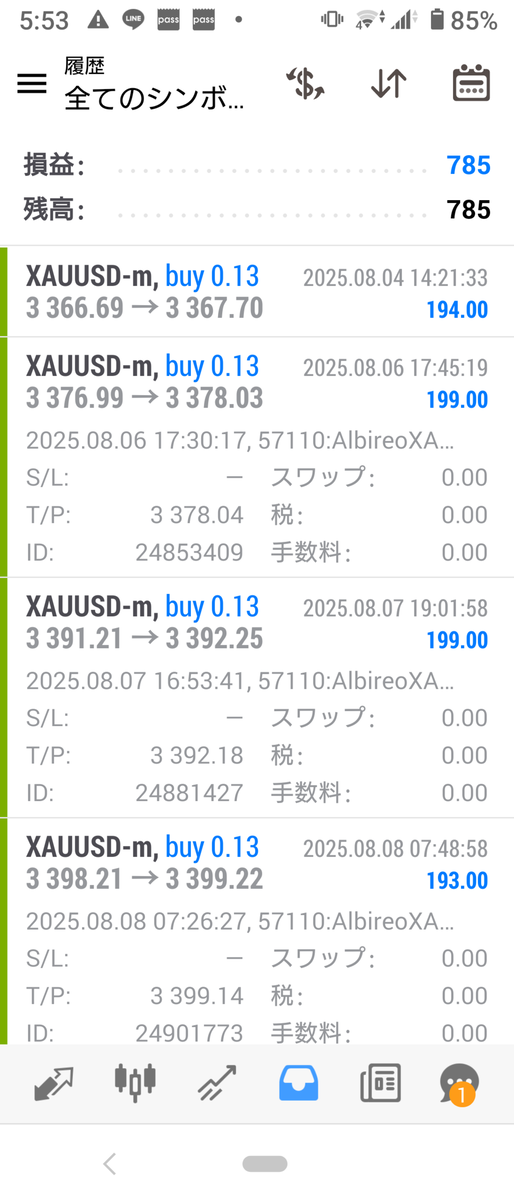Viewport: 514px width, 1200px height.
Task: Collapse the trade with ID 24853409
Action: pyautogui.click(x=257, y=457)
